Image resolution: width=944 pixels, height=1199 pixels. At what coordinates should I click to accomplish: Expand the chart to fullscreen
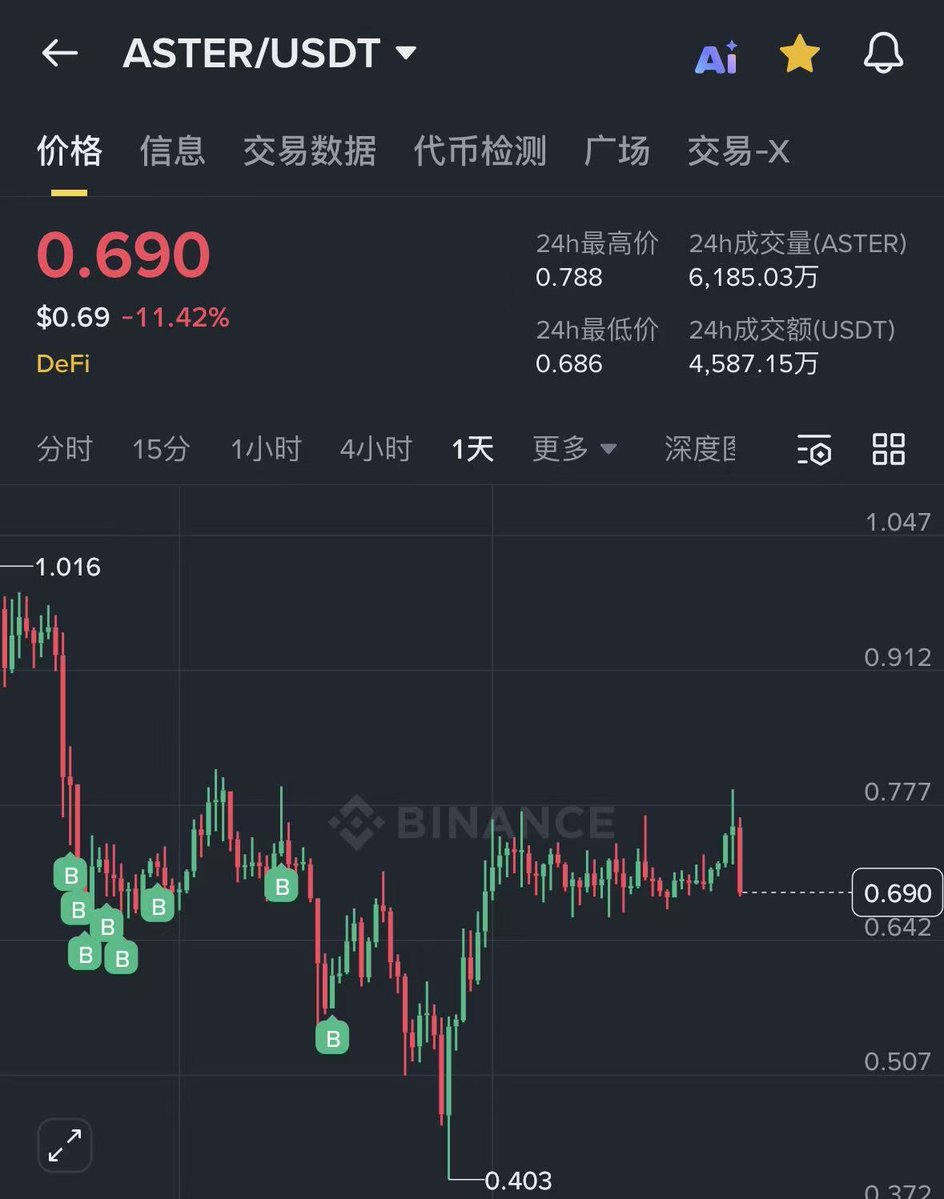(x=65, y=1144)
